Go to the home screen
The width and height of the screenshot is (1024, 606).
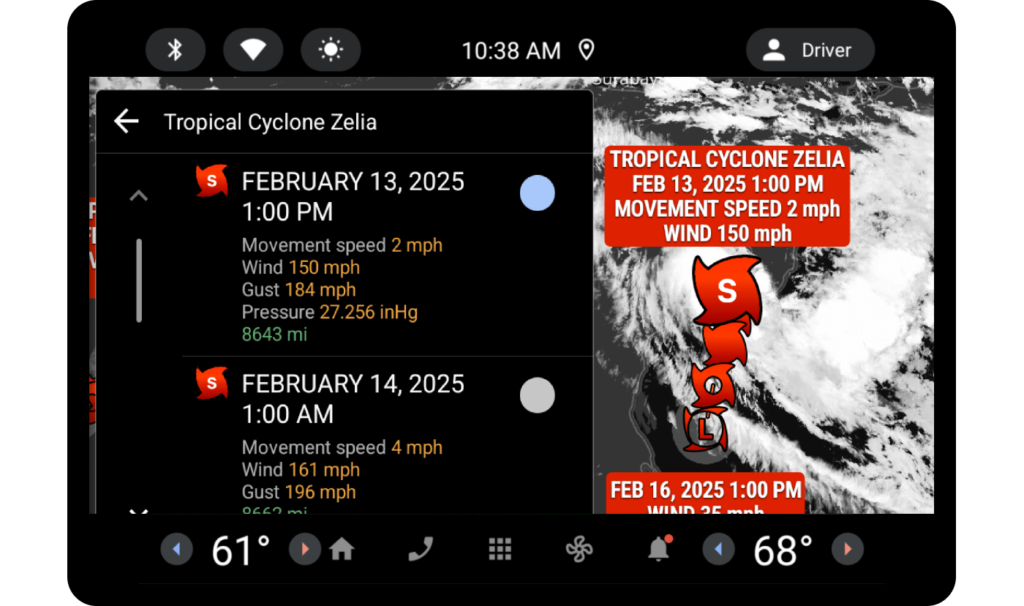[x=342, y=549]
